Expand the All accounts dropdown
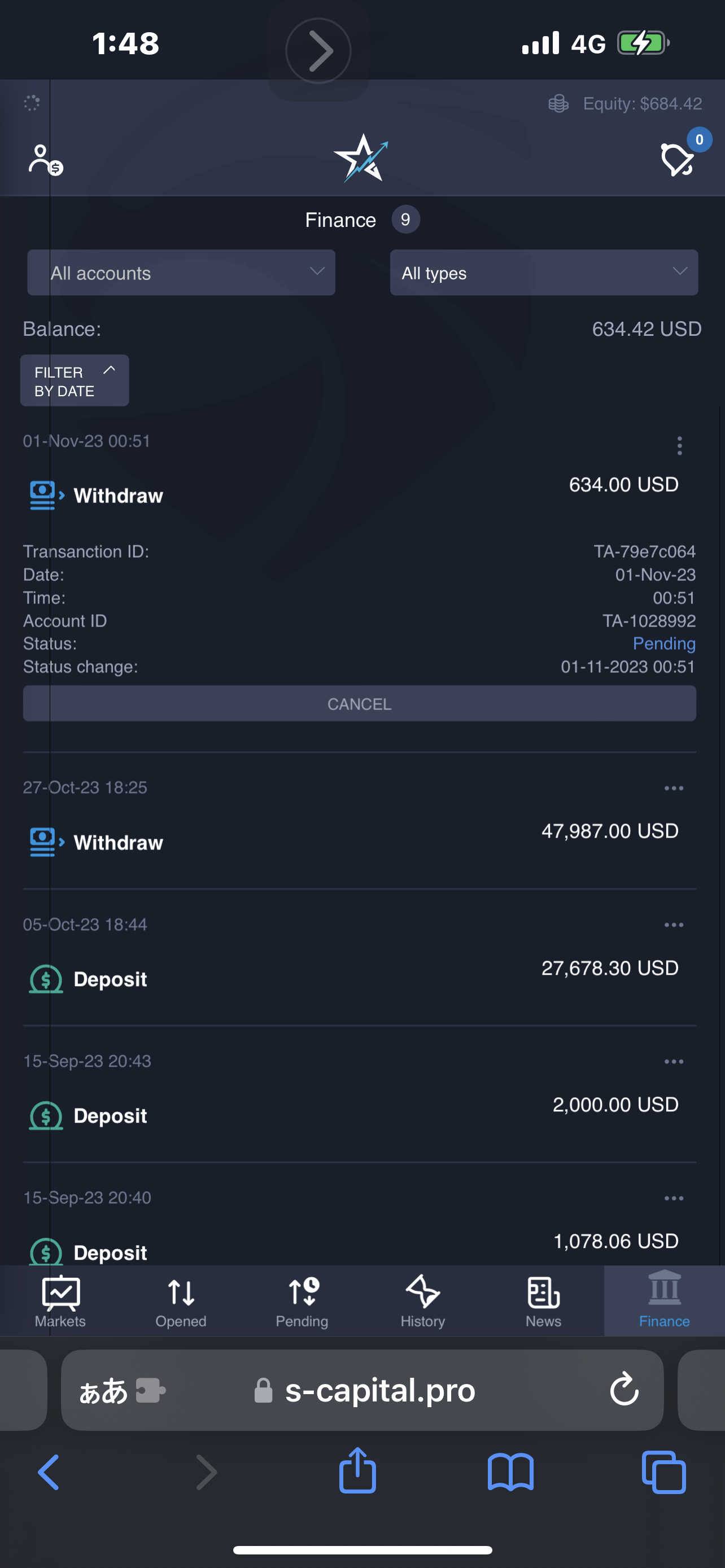Screen dimensions: 725x1568 [181, 273]
